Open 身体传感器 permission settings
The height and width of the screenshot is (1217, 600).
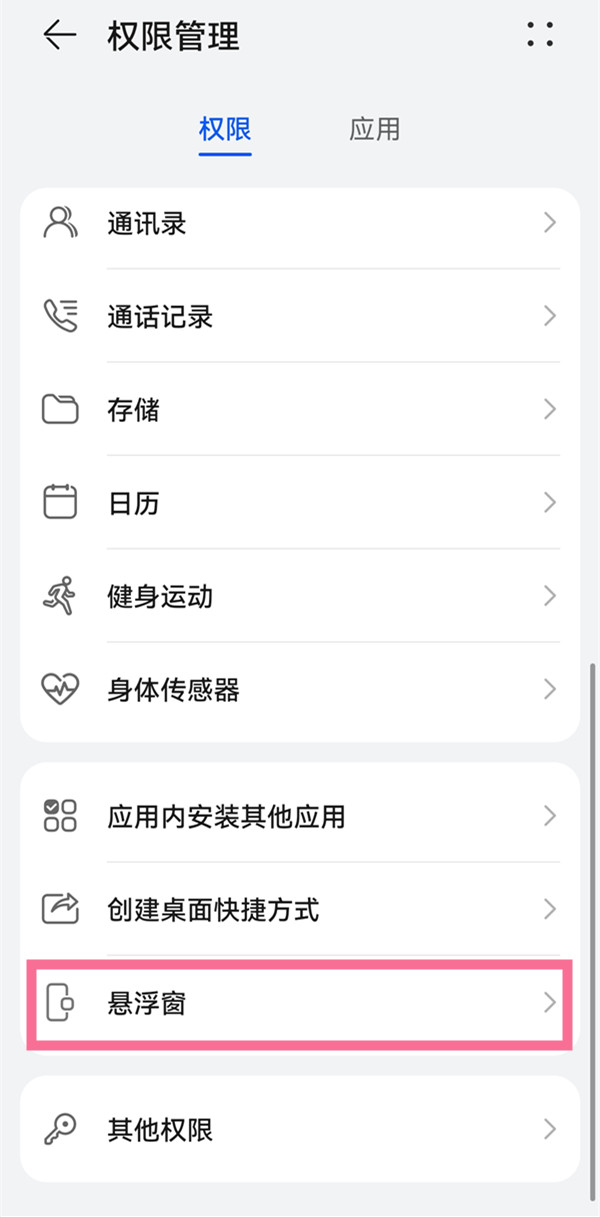click(300, 690)
